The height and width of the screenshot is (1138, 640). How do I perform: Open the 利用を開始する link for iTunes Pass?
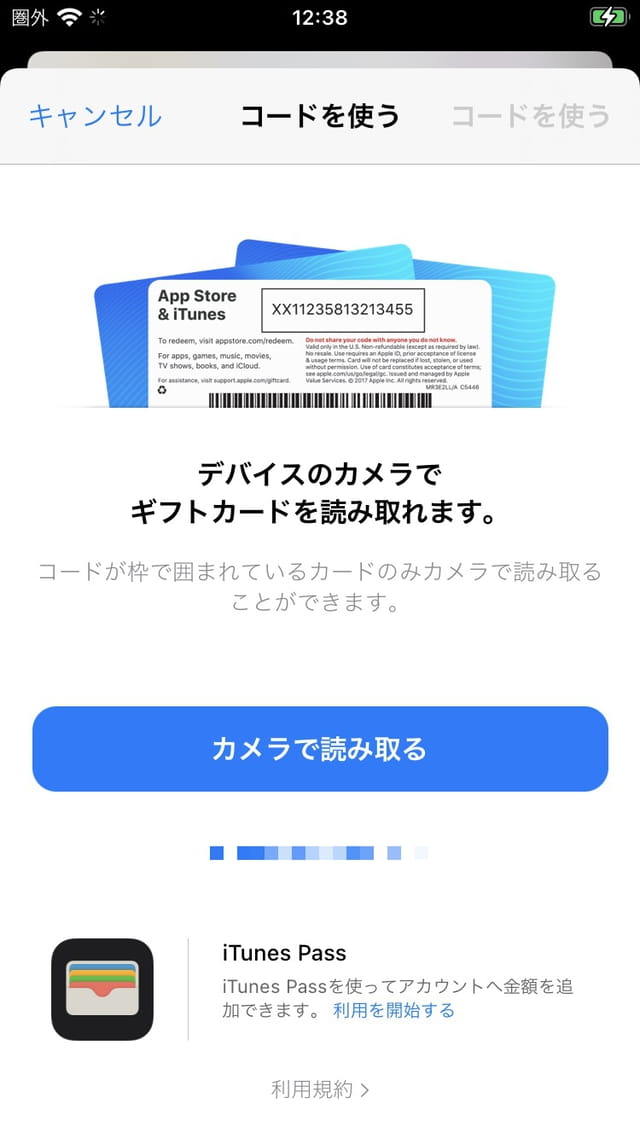[x=394, y=1010]
